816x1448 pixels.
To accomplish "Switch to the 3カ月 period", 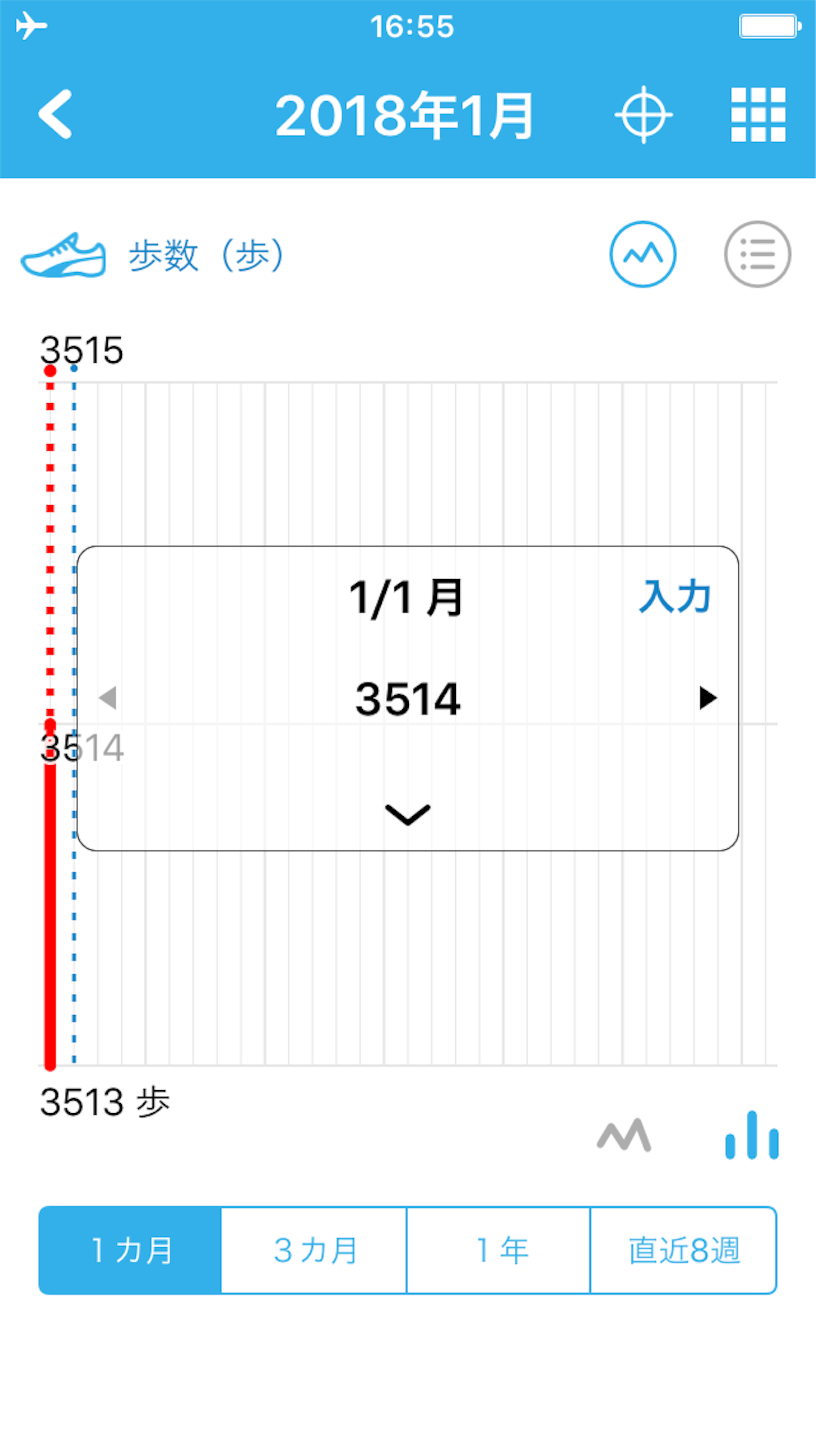I will pos(314,1250).
